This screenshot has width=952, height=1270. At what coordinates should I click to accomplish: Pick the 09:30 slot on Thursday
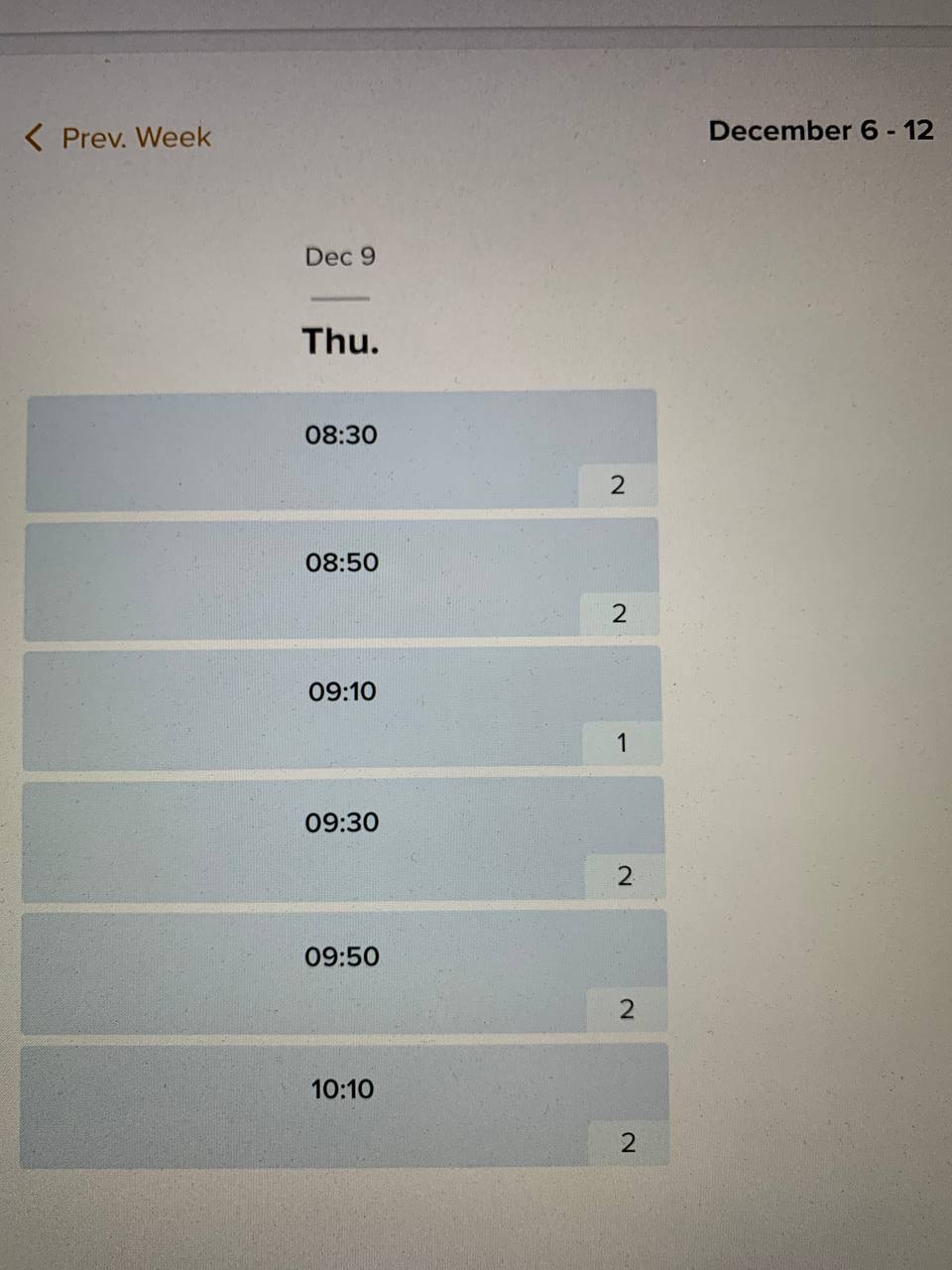342,839
